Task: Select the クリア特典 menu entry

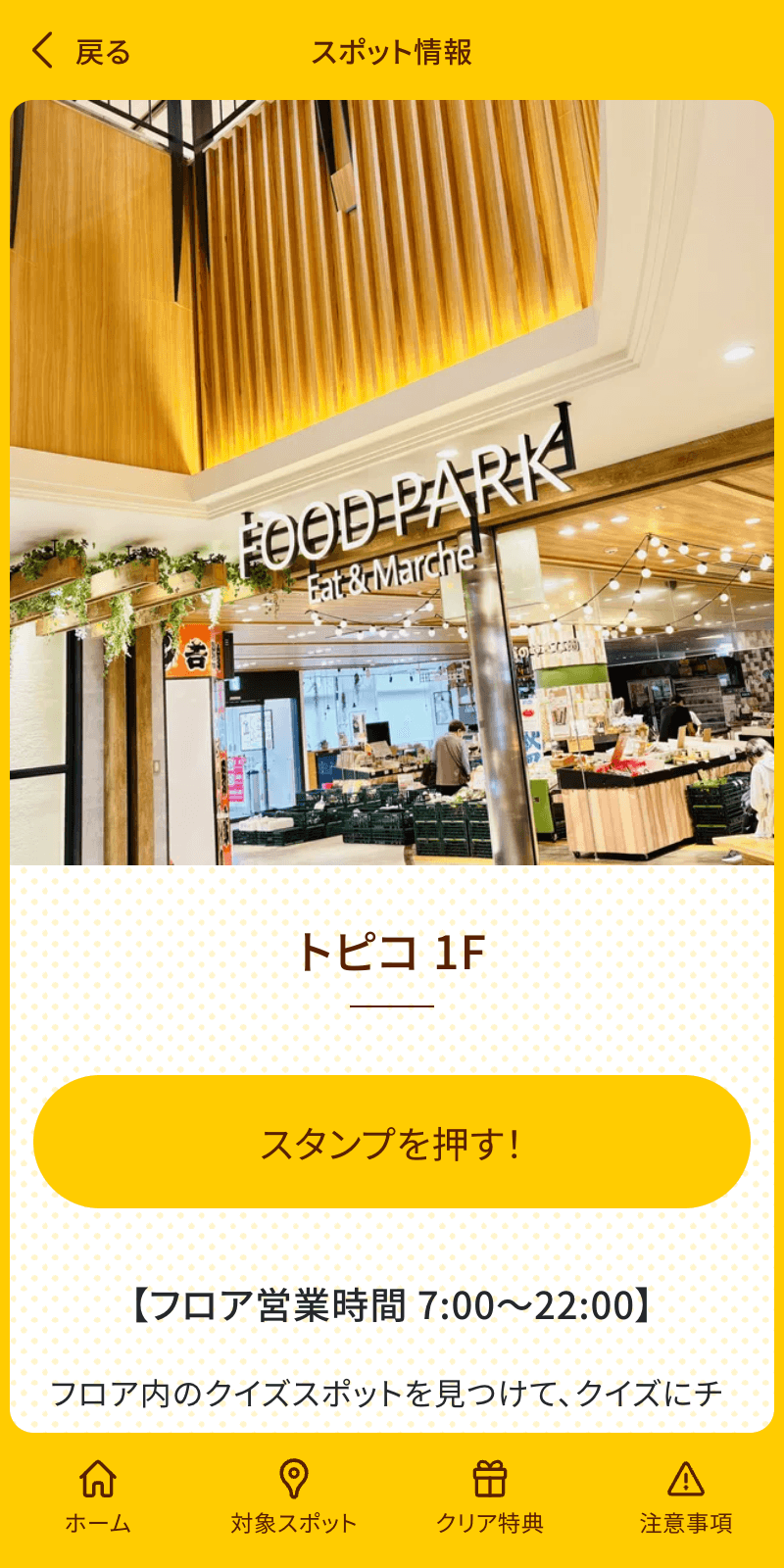Action: click(x=490, y=1520)
